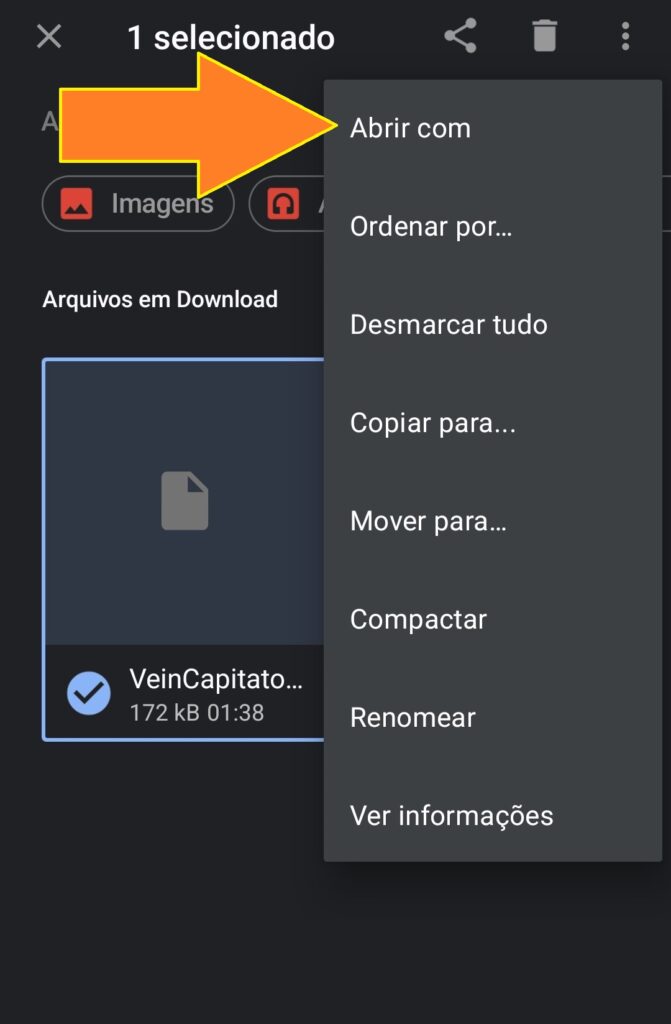
Task: Choose 'Abrir com' from the menu
Action: [410, 129]
